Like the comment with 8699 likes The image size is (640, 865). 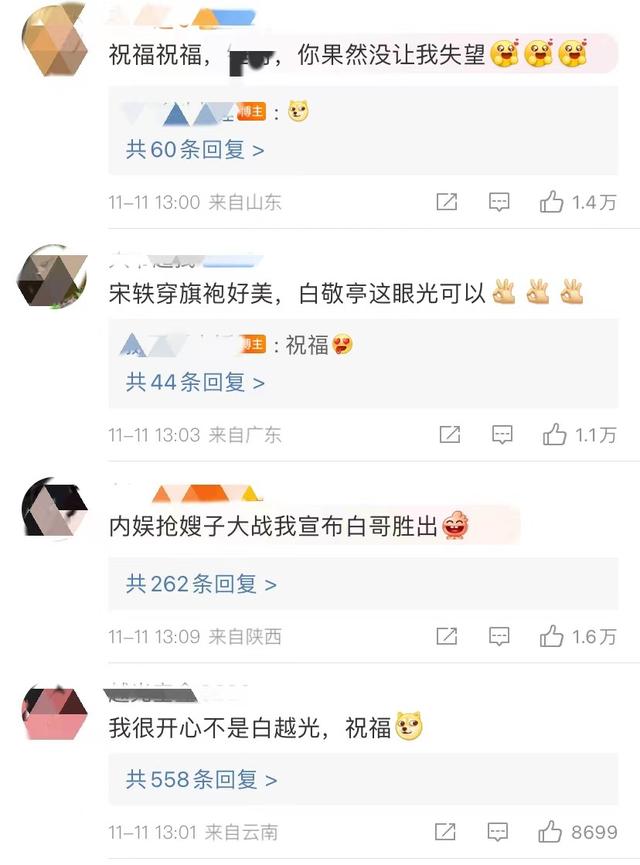(x=551, y=832)
